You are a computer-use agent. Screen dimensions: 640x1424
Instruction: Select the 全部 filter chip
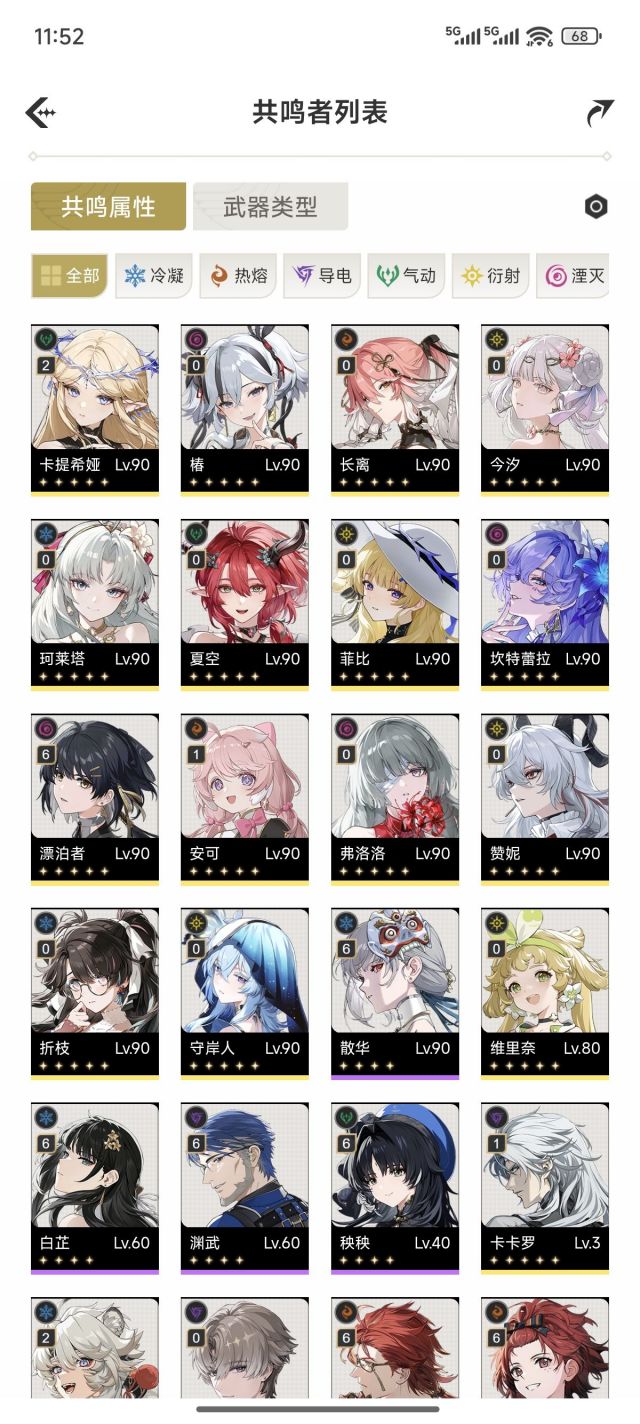tap(70, 276)
